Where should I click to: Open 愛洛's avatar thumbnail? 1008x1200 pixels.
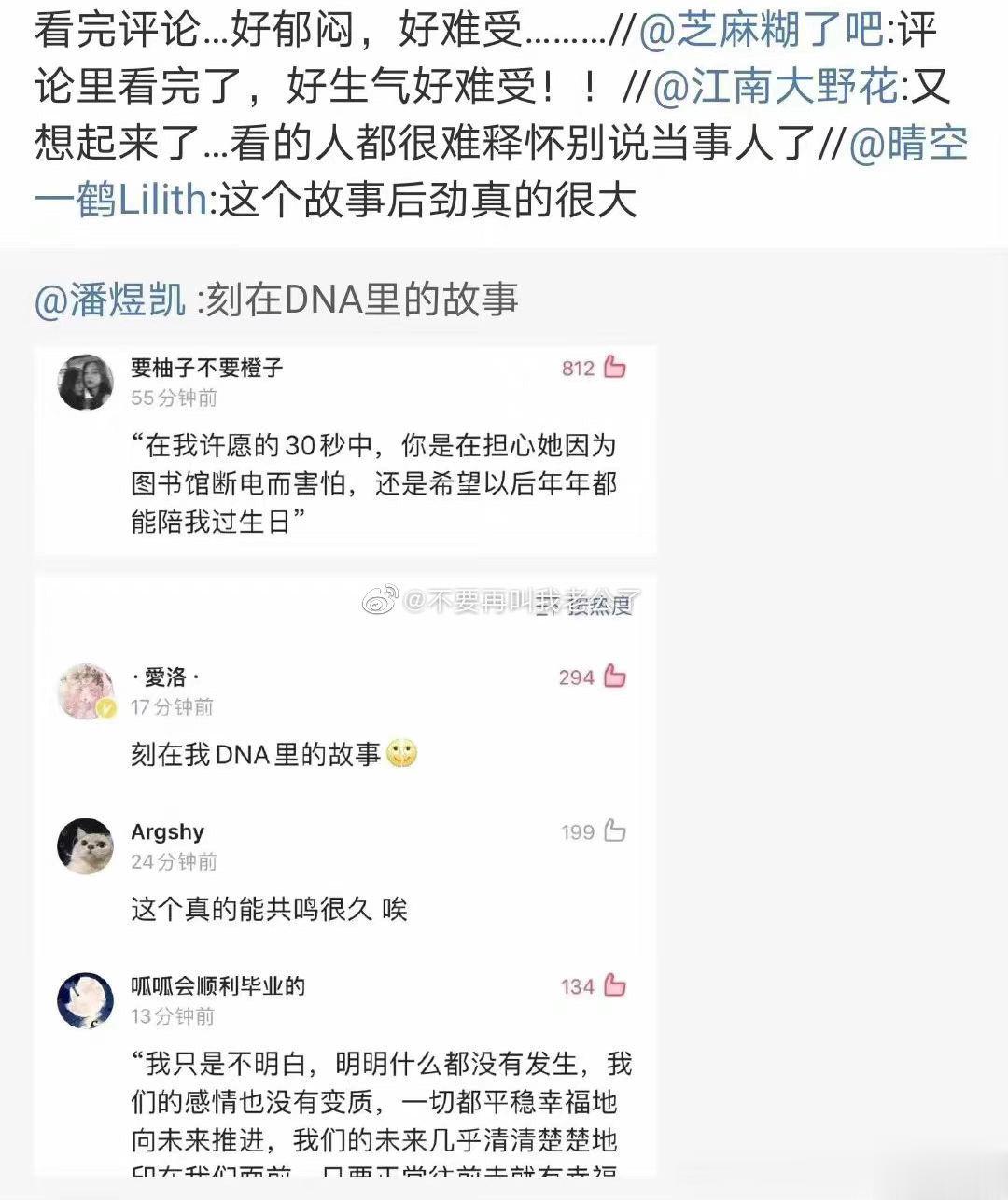(85, 691)
